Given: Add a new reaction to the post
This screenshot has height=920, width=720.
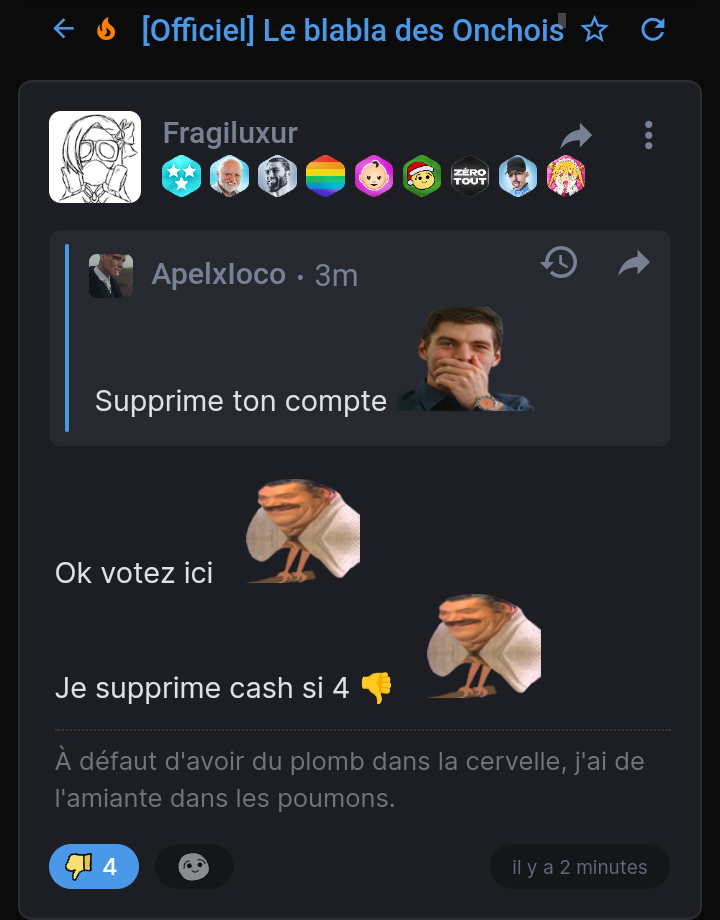Looking at the screenshot, I should click(x=194, y=867).
